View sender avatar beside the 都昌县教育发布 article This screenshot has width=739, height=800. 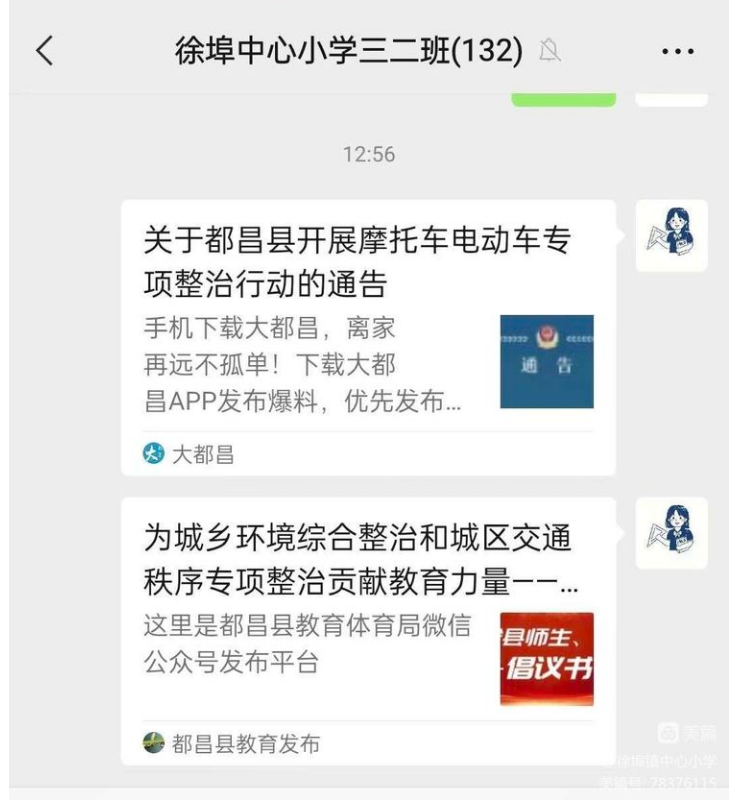click(x=671, y=533)
